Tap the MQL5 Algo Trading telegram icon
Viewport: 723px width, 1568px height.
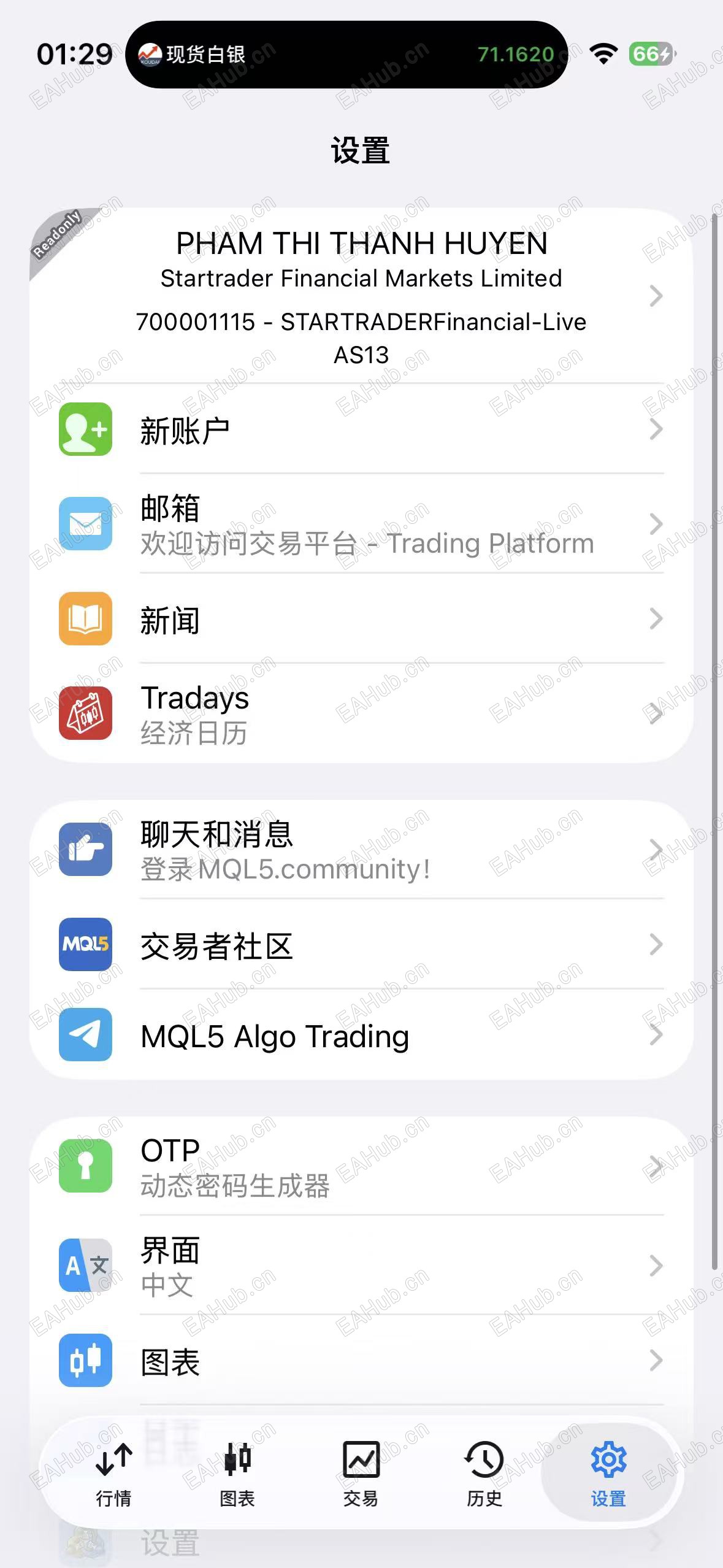pyautogui.click(x=85, y=1036)
